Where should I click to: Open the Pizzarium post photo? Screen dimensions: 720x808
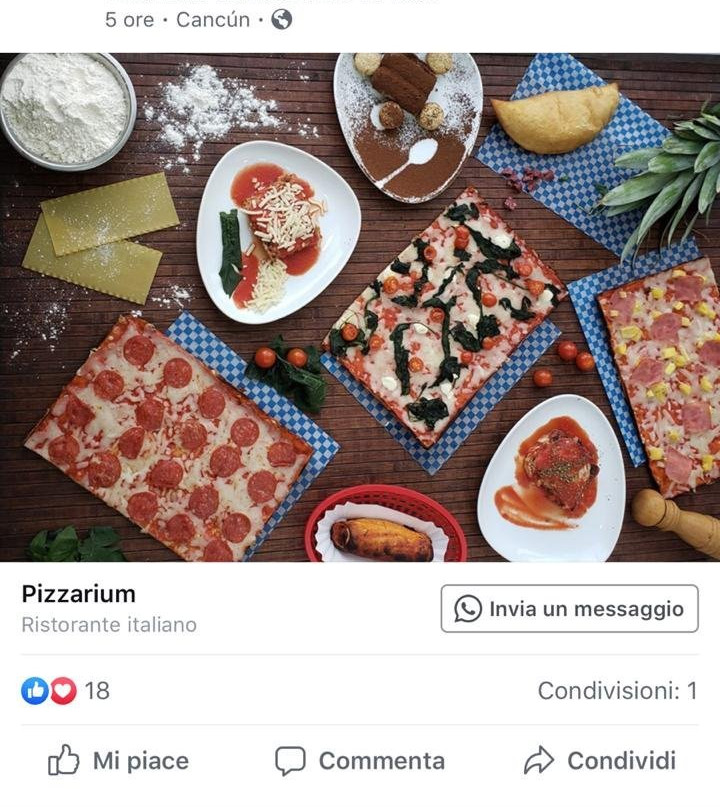(x=360, y=305)
